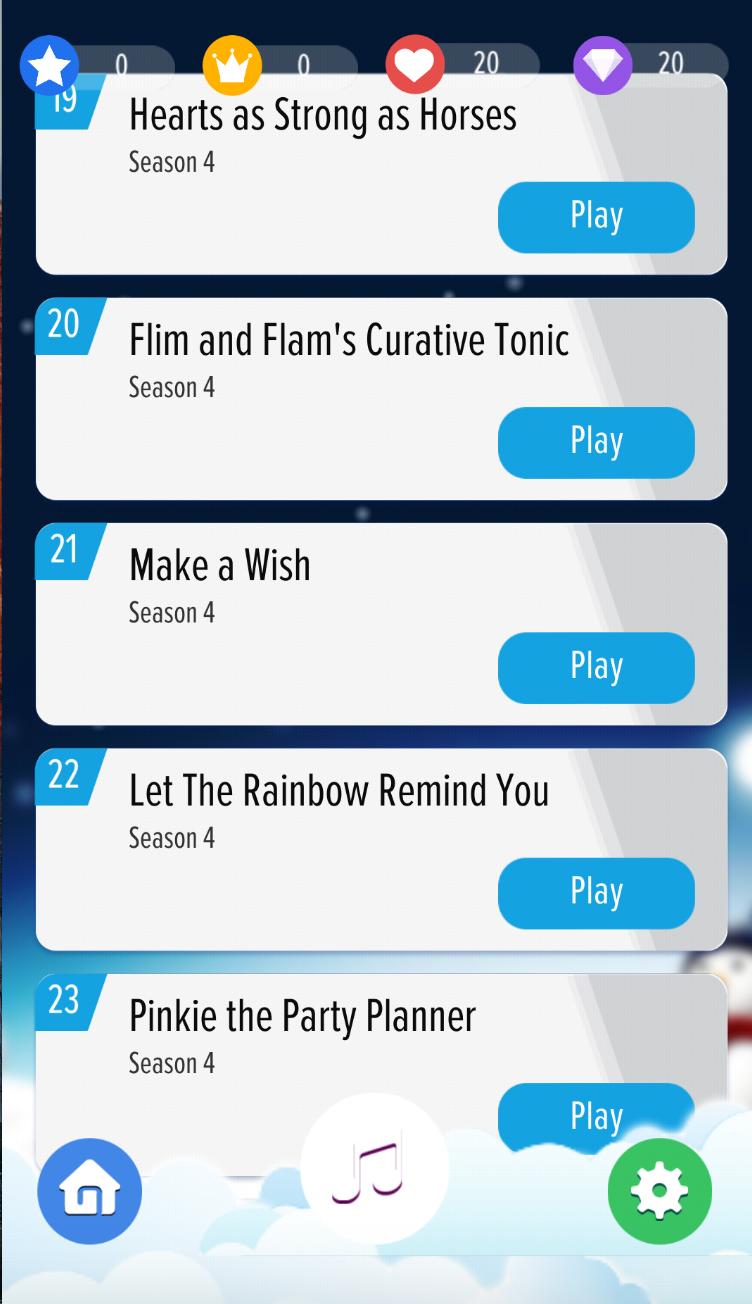Click the "Make a Wish" song title
The height and width of the screenshot is (1304, 752).
(219, 565)
